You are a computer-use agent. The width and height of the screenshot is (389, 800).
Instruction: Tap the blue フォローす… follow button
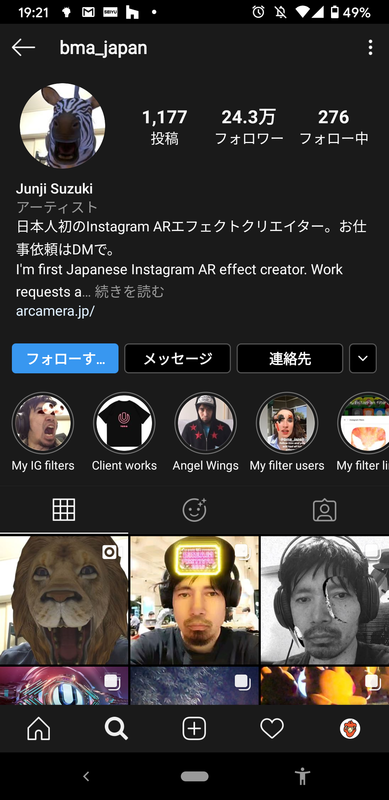tap(65, 359)
